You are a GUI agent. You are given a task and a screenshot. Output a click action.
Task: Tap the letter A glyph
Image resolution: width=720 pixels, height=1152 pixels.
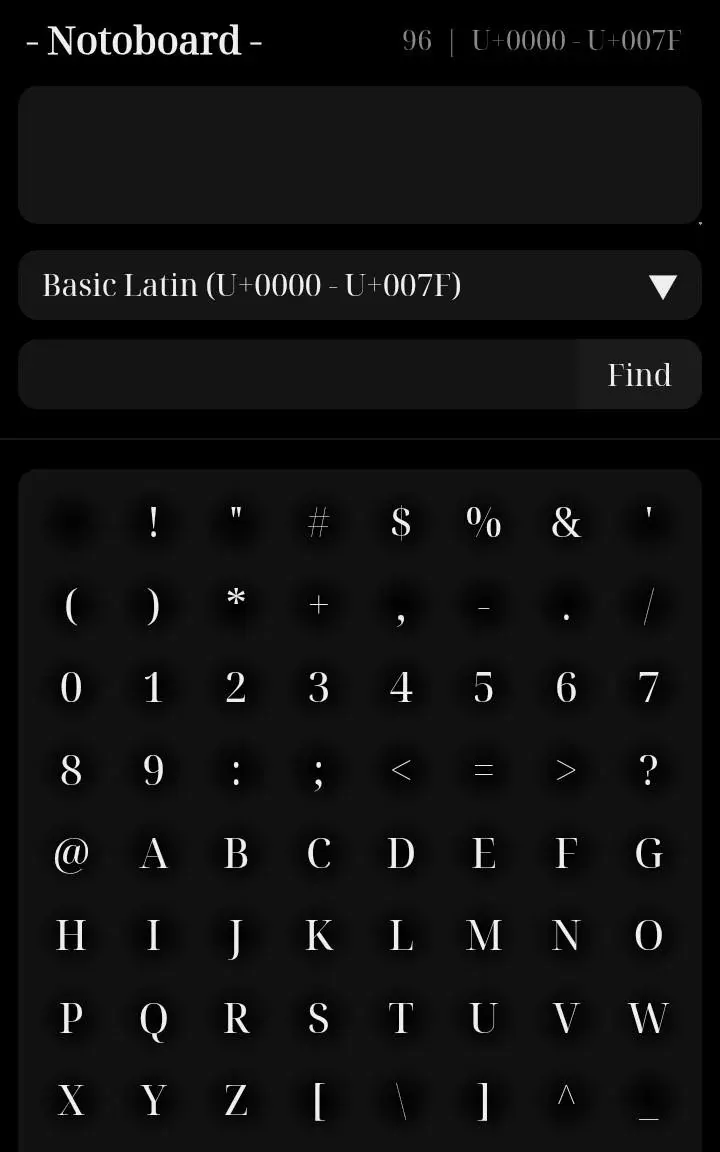(153, 853)
